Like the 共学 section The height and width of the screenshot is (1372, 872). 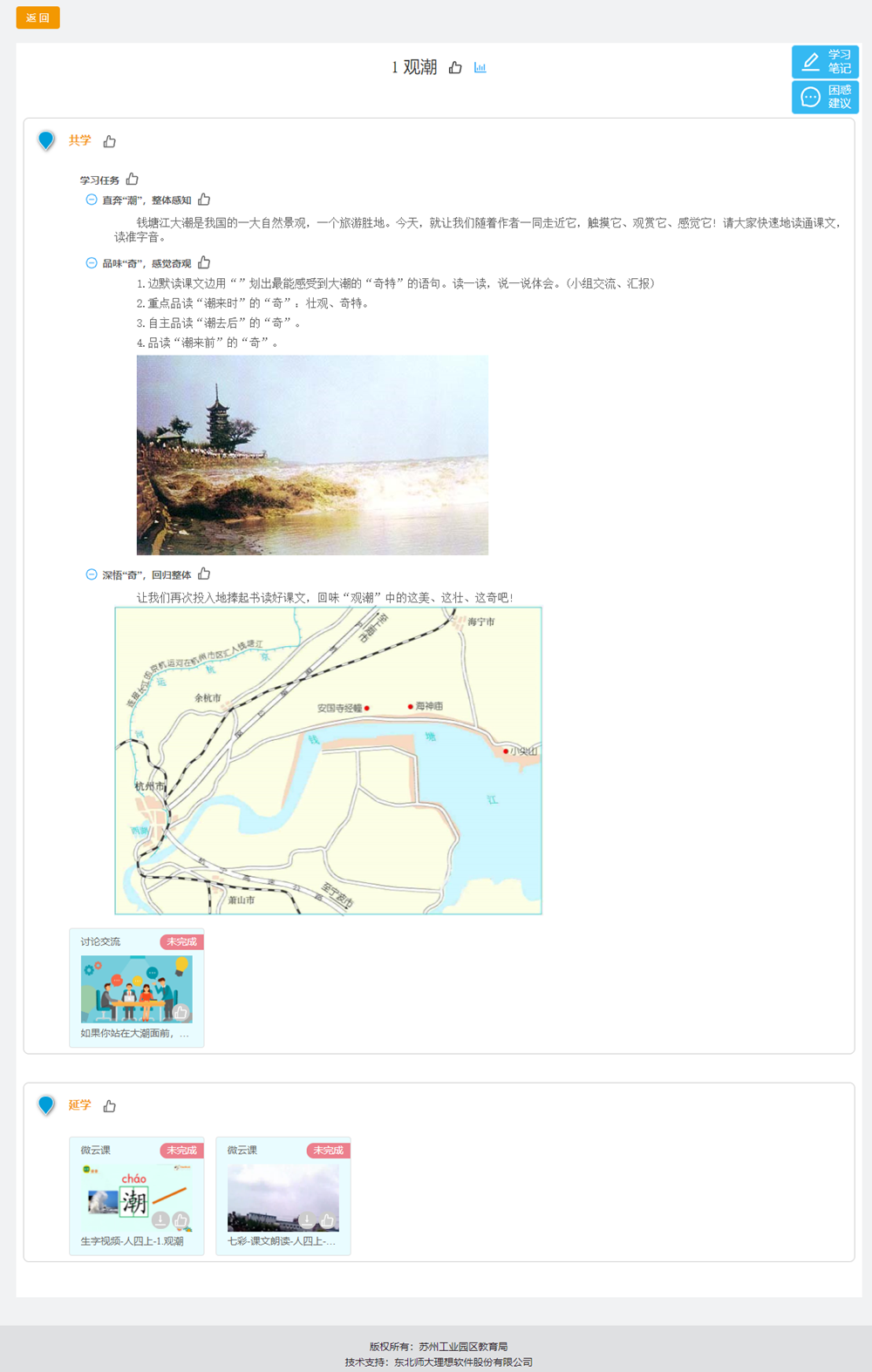tap(110, 141)
